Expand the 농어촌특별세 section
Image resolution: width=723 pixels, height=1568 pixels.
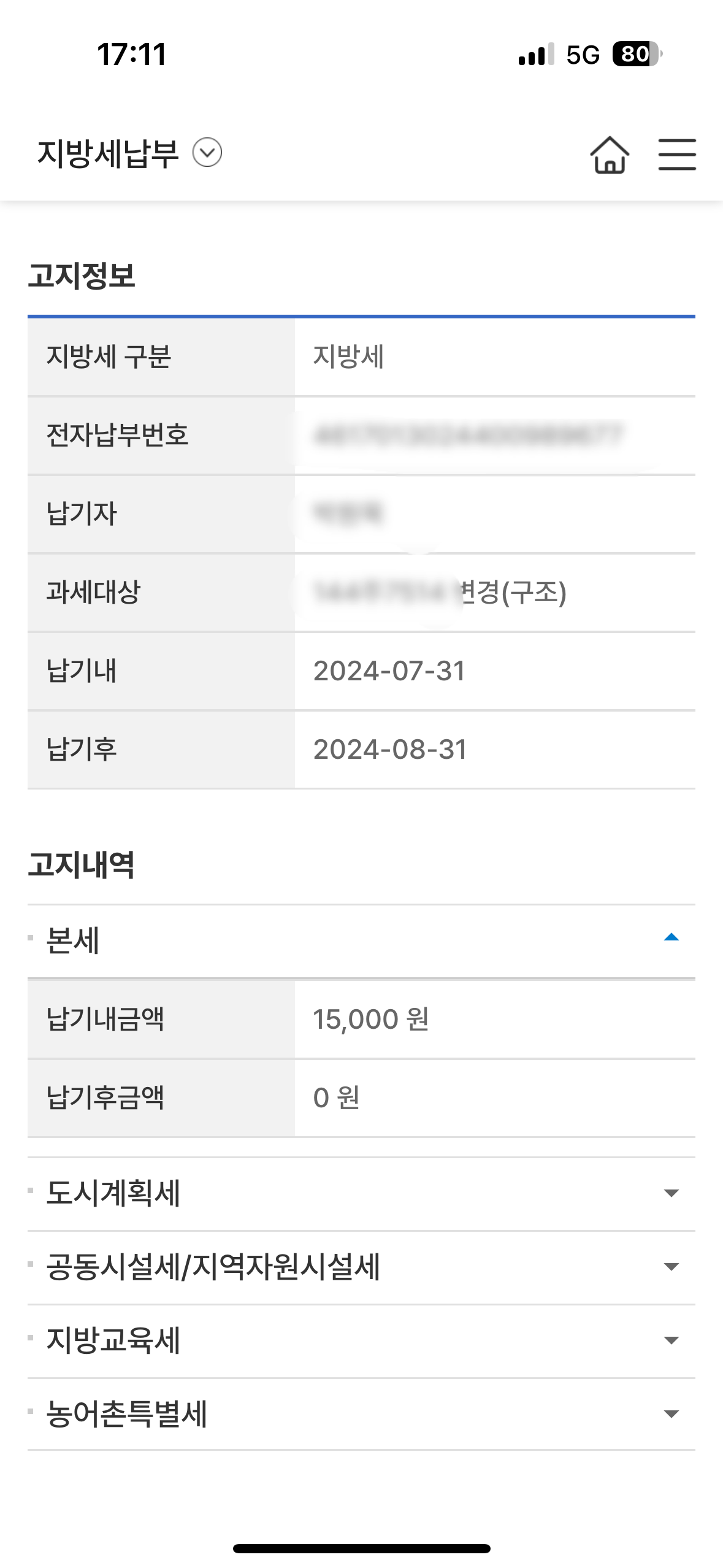671,1414
